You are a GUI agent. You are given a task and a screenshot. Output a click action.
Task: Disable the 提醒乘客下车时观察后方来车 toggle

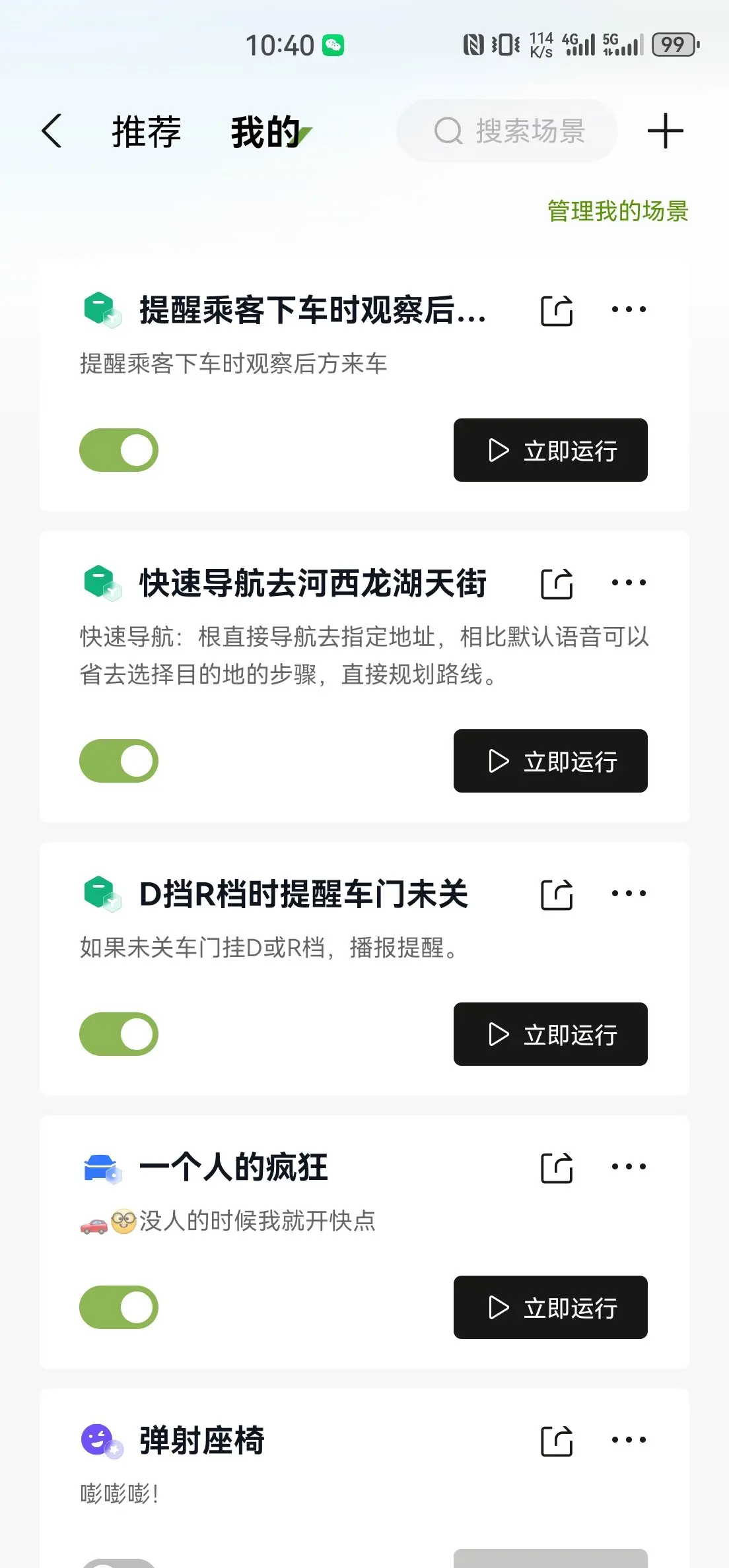(x=119, y=450)
